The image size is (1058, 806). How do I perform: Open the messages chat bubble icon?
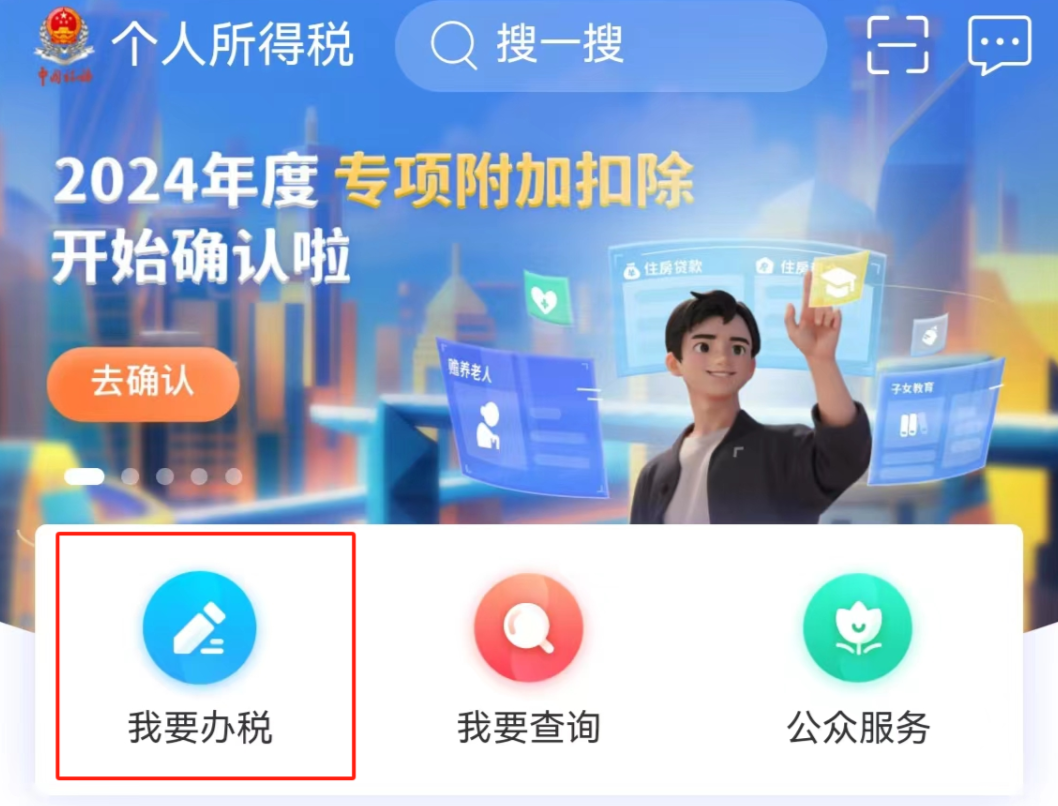pos(999,45)
